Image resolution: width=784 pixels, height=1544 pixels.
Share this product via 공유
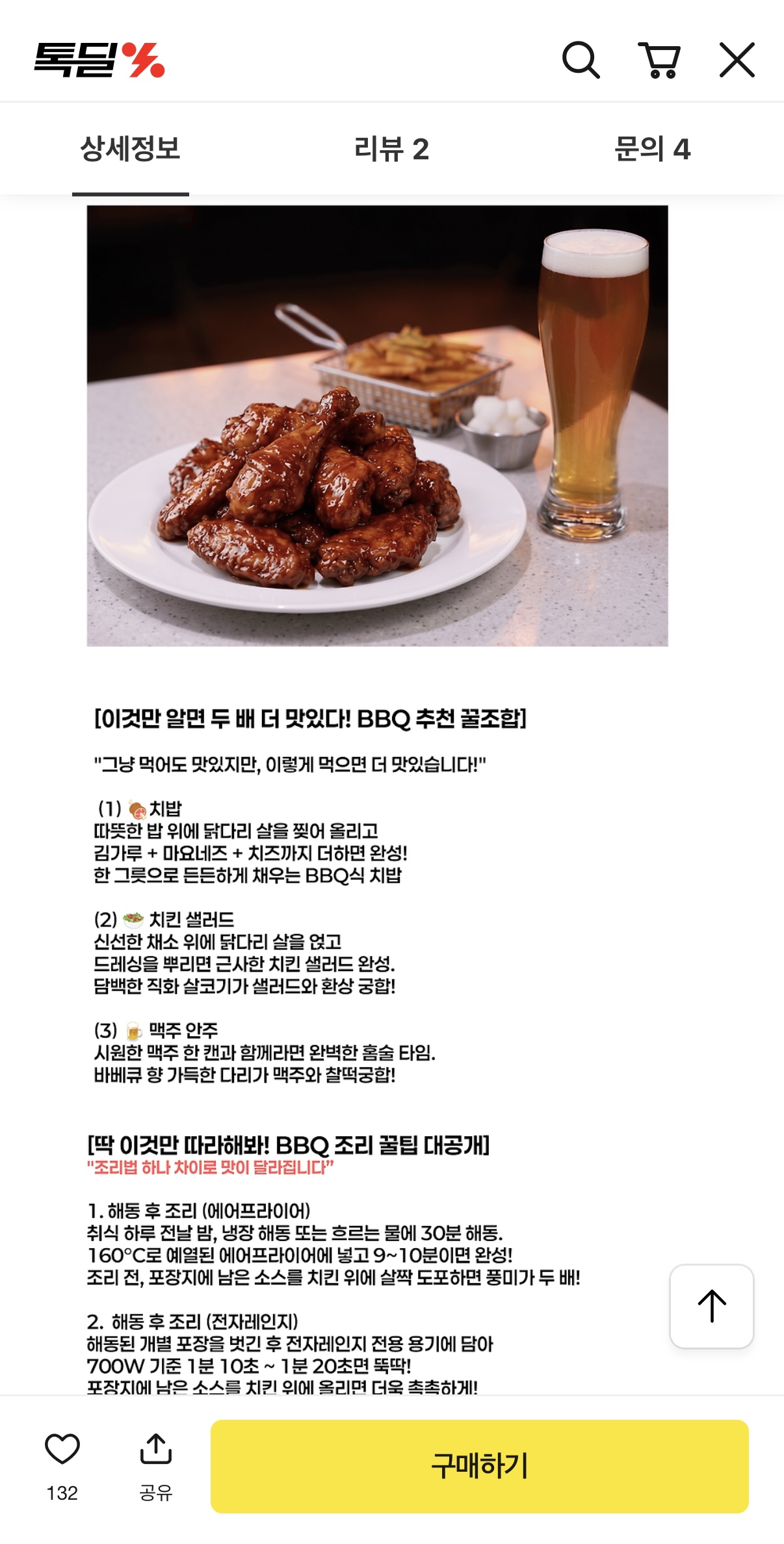(156, 1464)
